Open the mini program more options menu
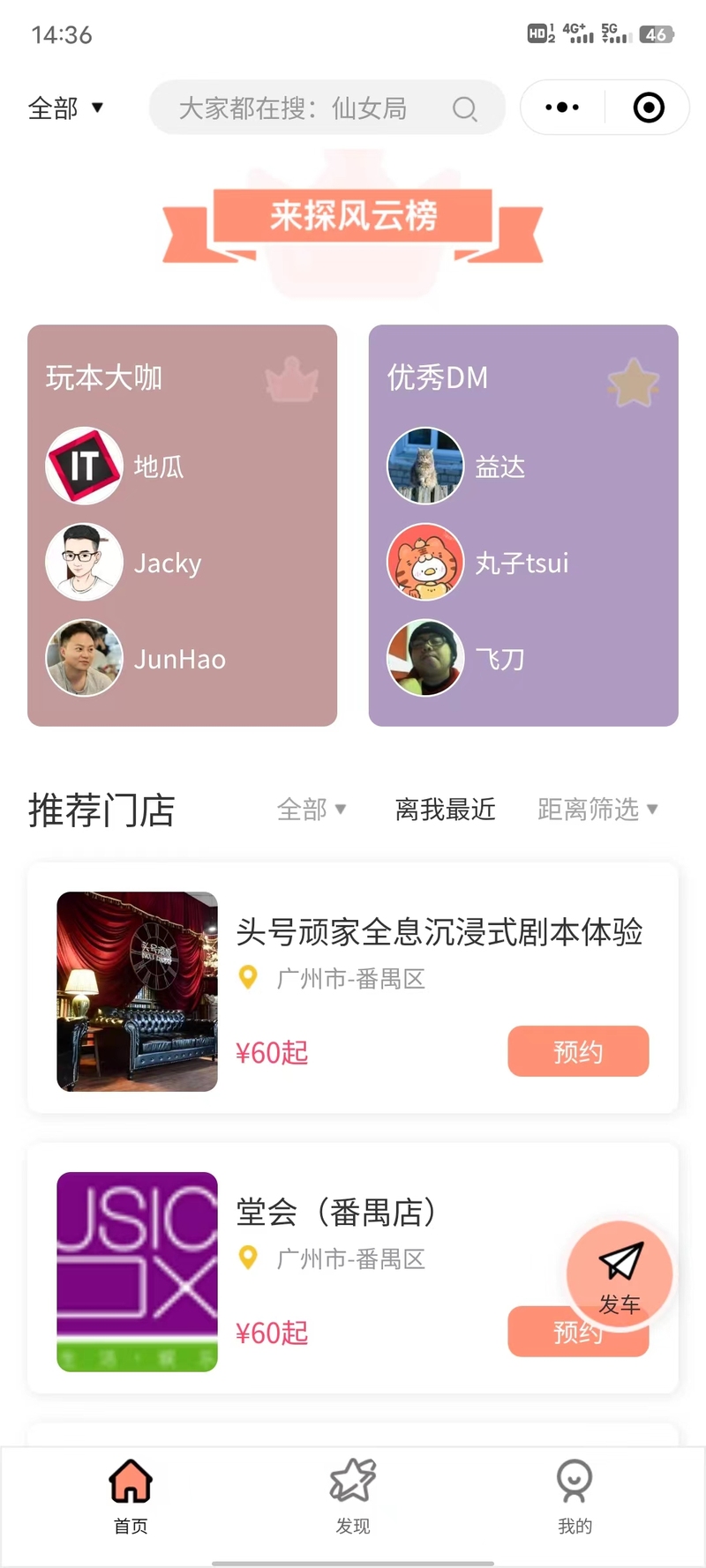 tap(562, 108)
